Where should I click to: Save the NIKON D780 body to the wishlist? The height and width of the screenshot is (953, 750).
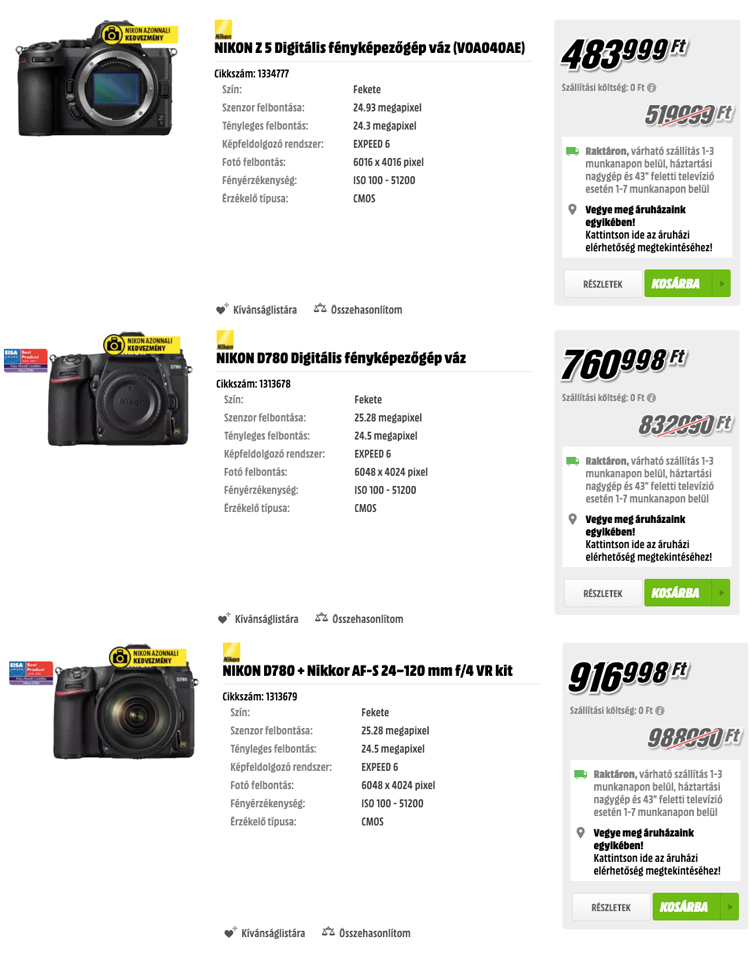click(x=258, y=619)
